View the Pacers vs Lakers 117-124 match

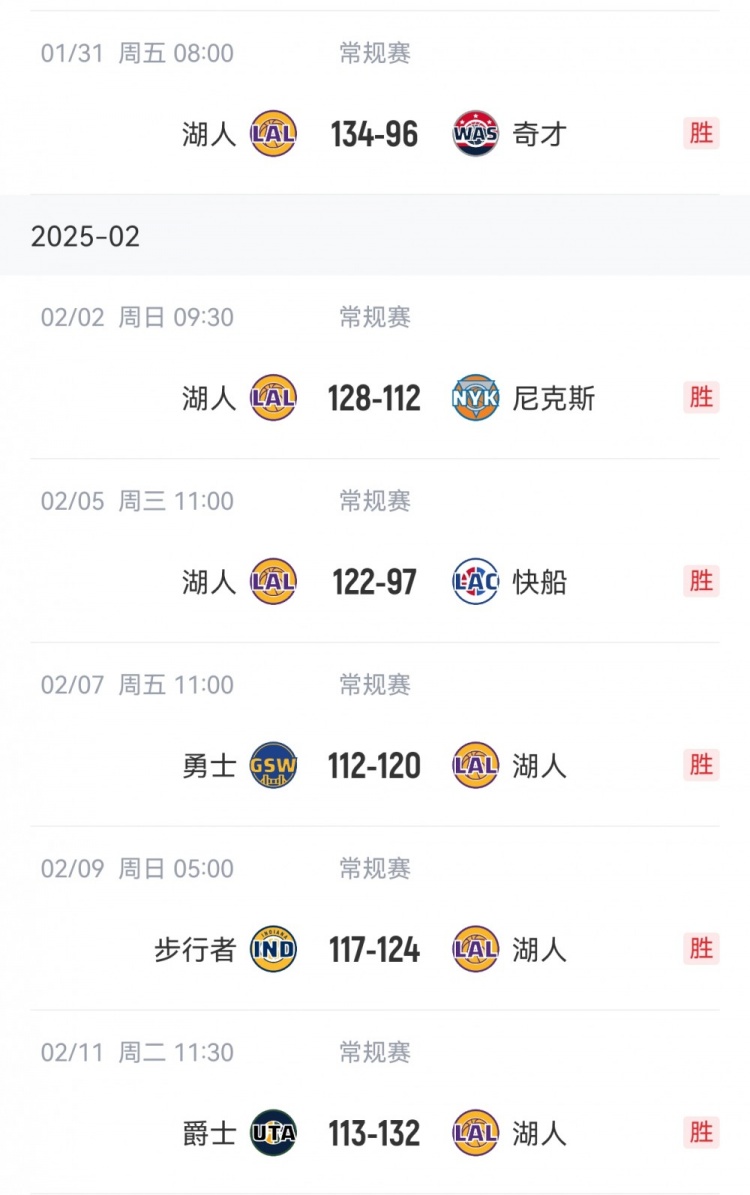click(x=374, y=949)
